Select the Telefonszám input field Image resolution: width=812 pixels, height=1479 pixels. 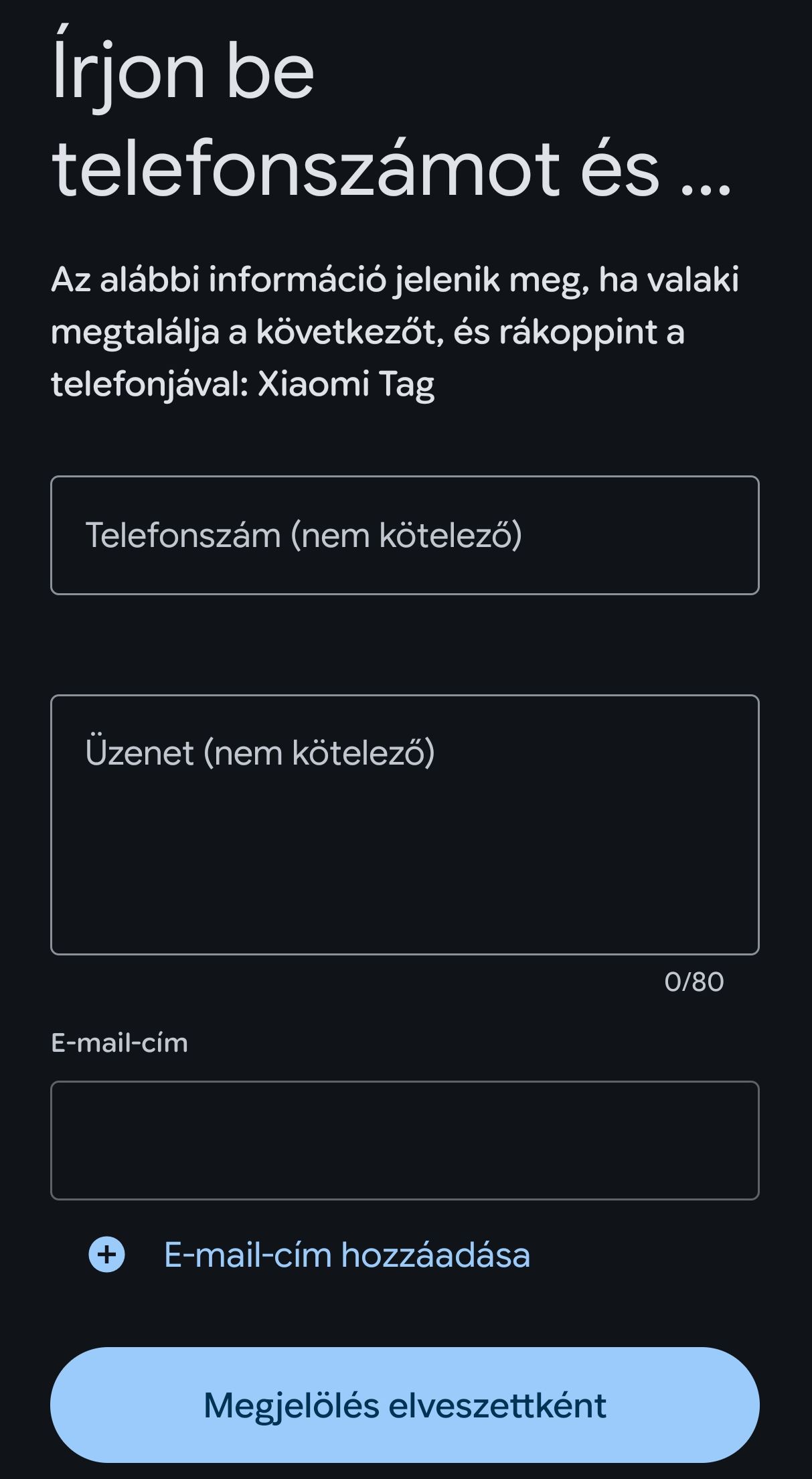404,534
